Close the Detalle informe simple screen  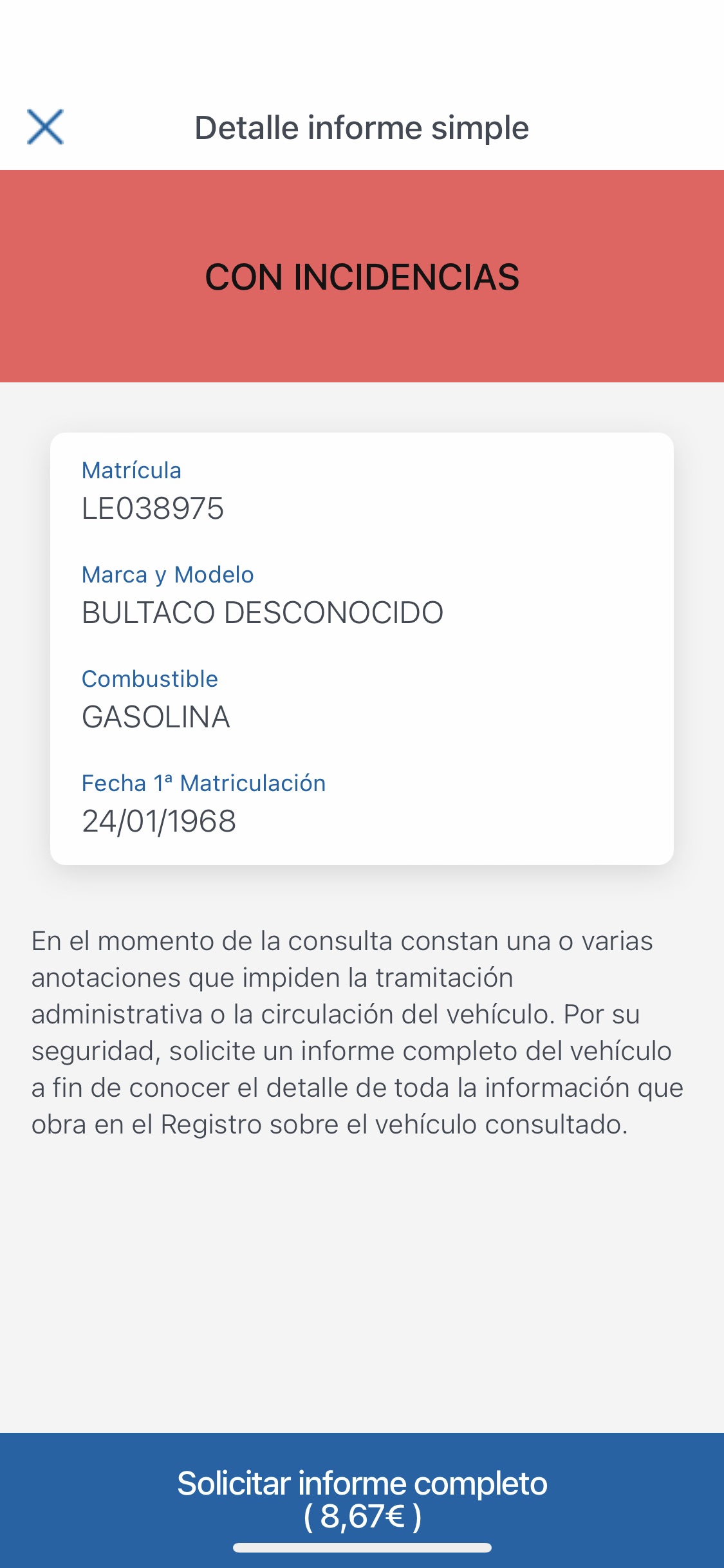(x=45, y=127)
